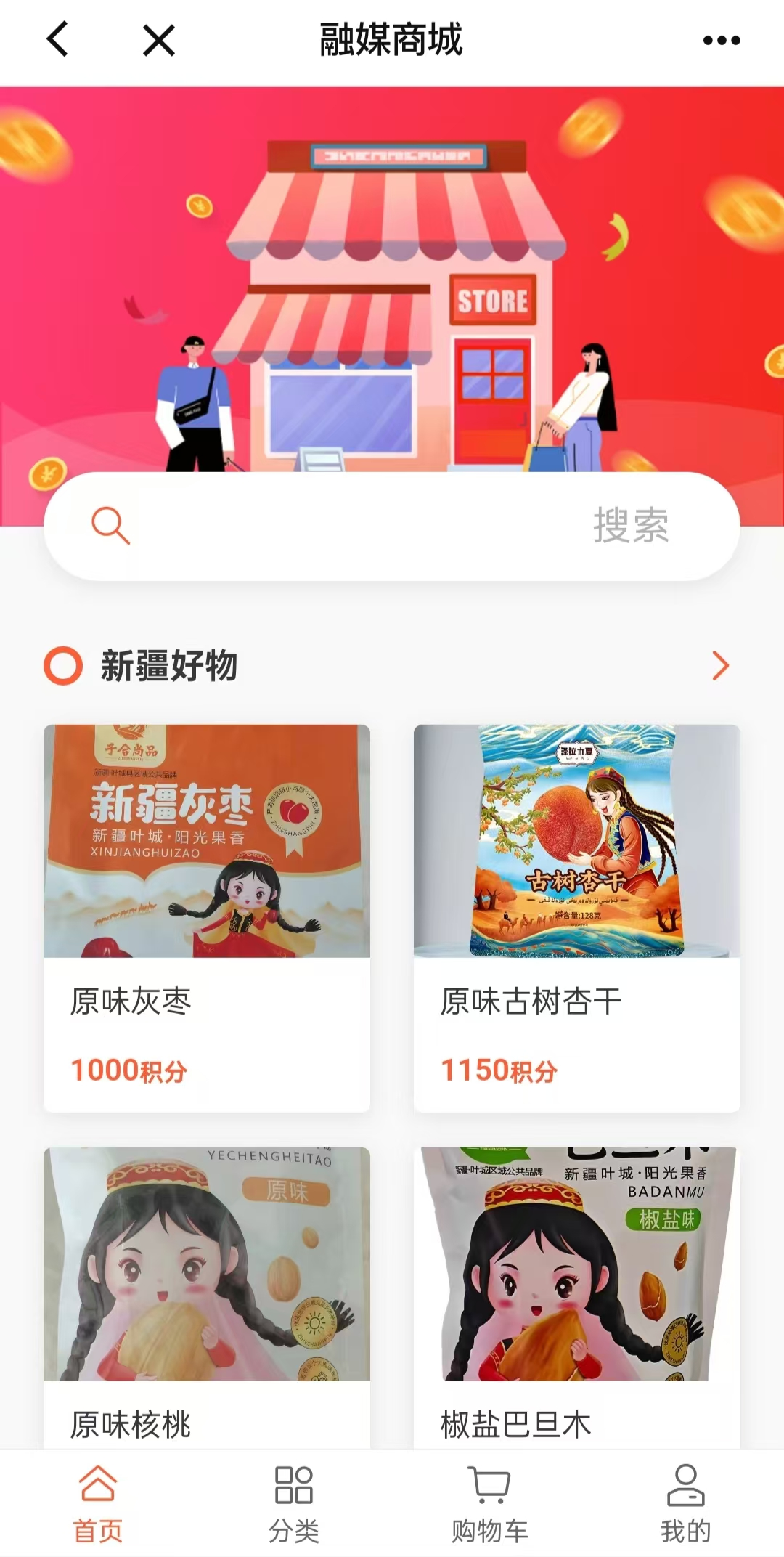This screenshot has height=1557, width=784.
Task: Expand the 新疆好物 section via the arrow
Action: coord(720,666)
